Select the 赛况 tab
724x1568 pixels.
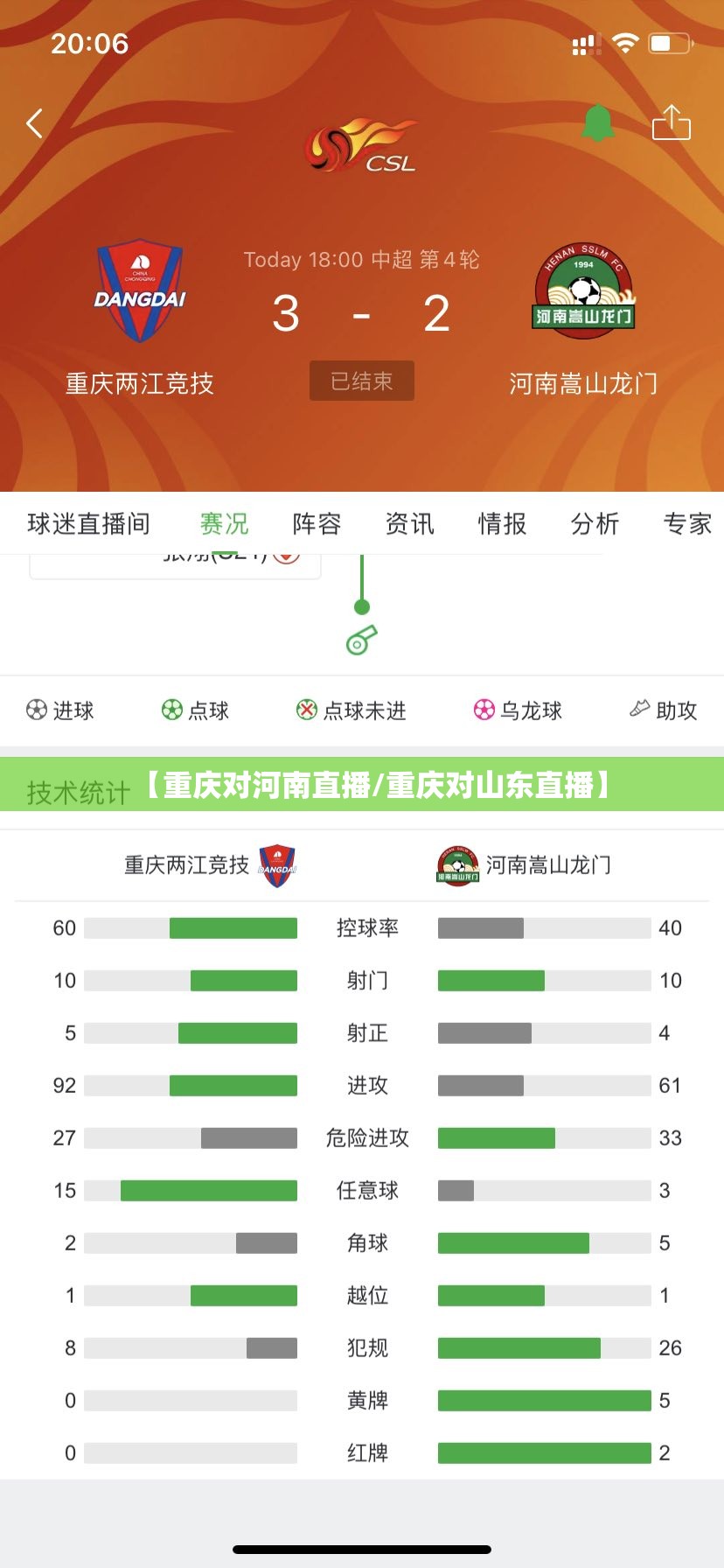point(225,523)
